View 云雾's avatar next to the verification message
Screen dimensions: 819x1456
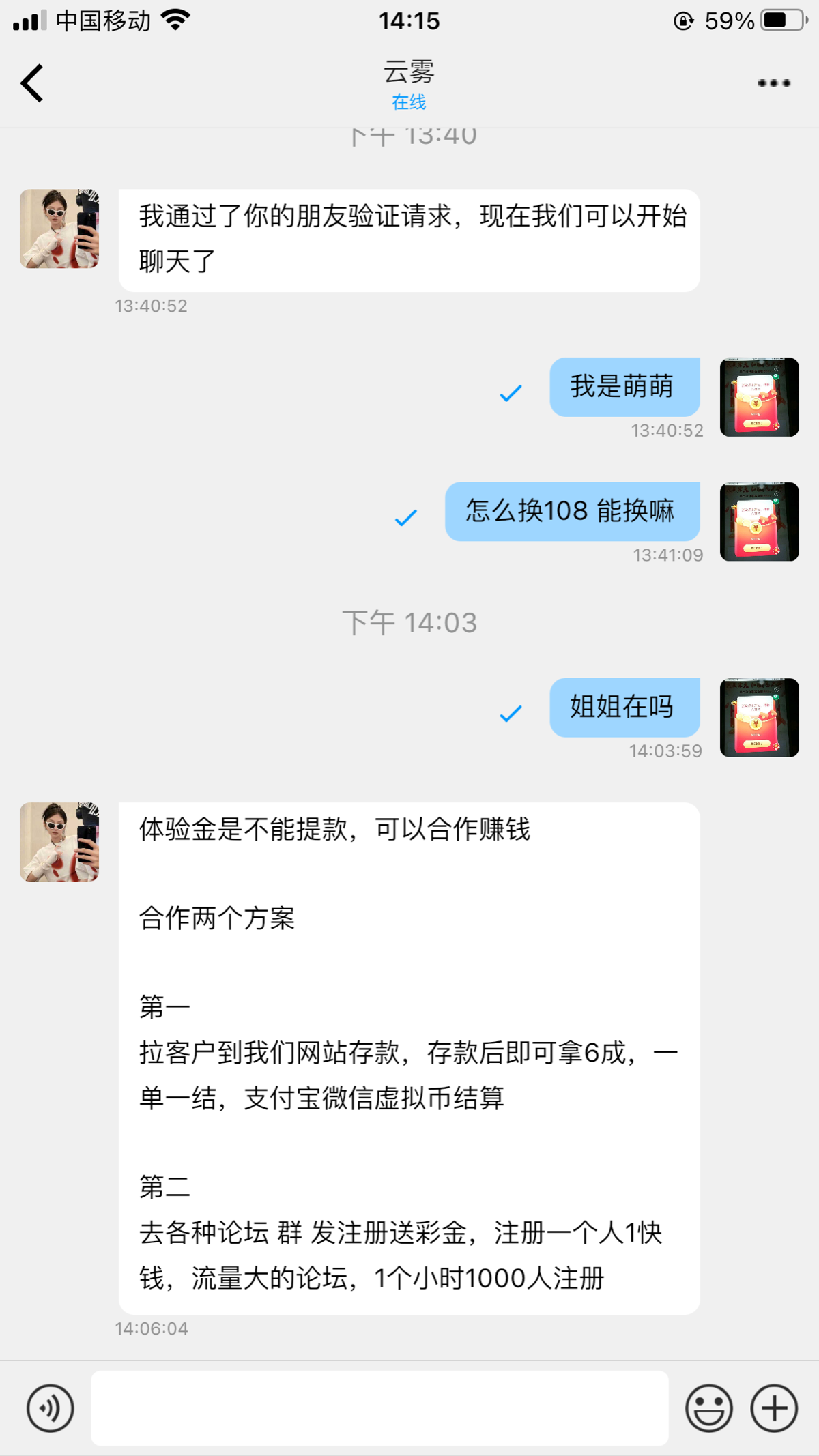coord(59,229)
